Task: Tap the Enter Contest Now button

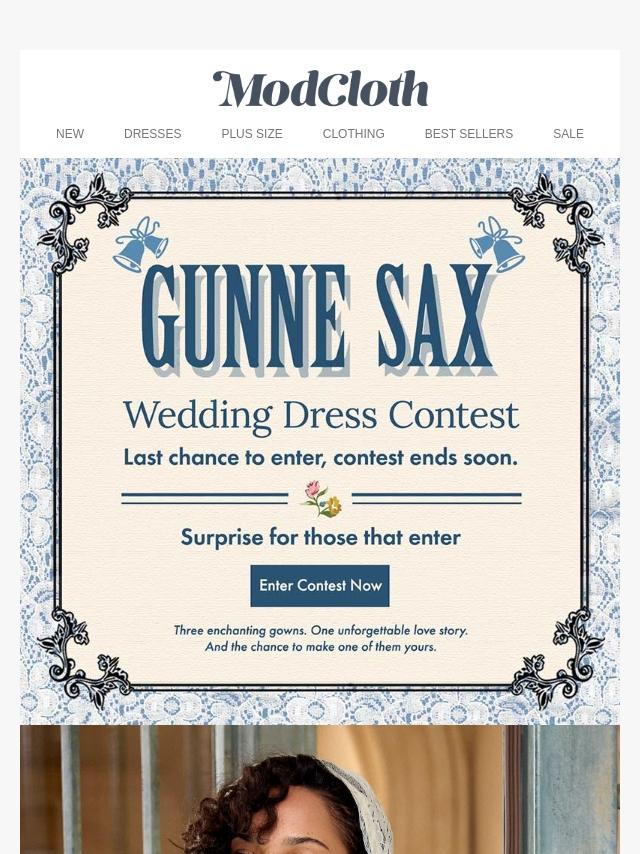Action: tap(320, 586)
